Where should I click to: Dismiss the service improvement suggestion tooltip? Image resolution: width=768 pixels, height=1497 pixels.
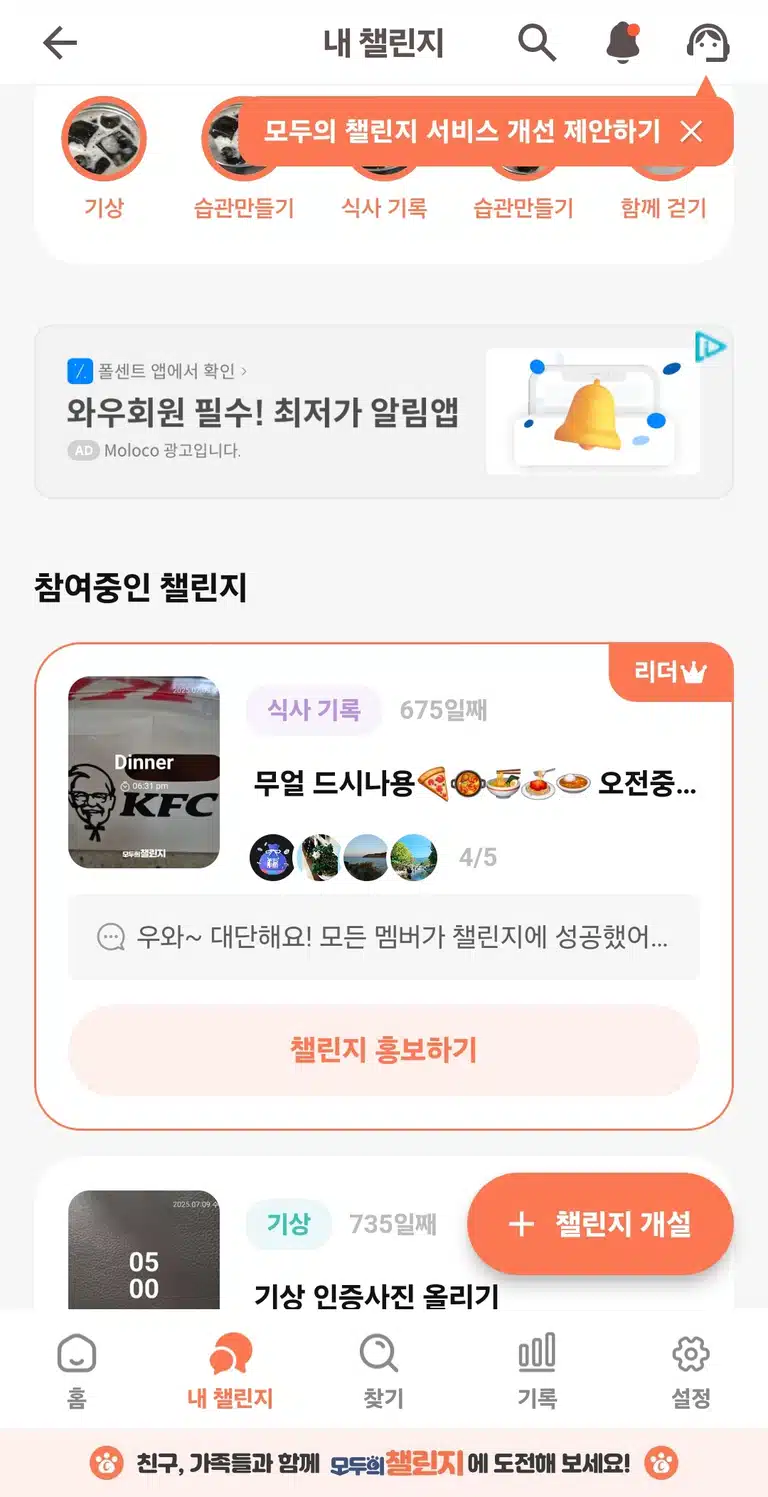click(x=691, y=131)
